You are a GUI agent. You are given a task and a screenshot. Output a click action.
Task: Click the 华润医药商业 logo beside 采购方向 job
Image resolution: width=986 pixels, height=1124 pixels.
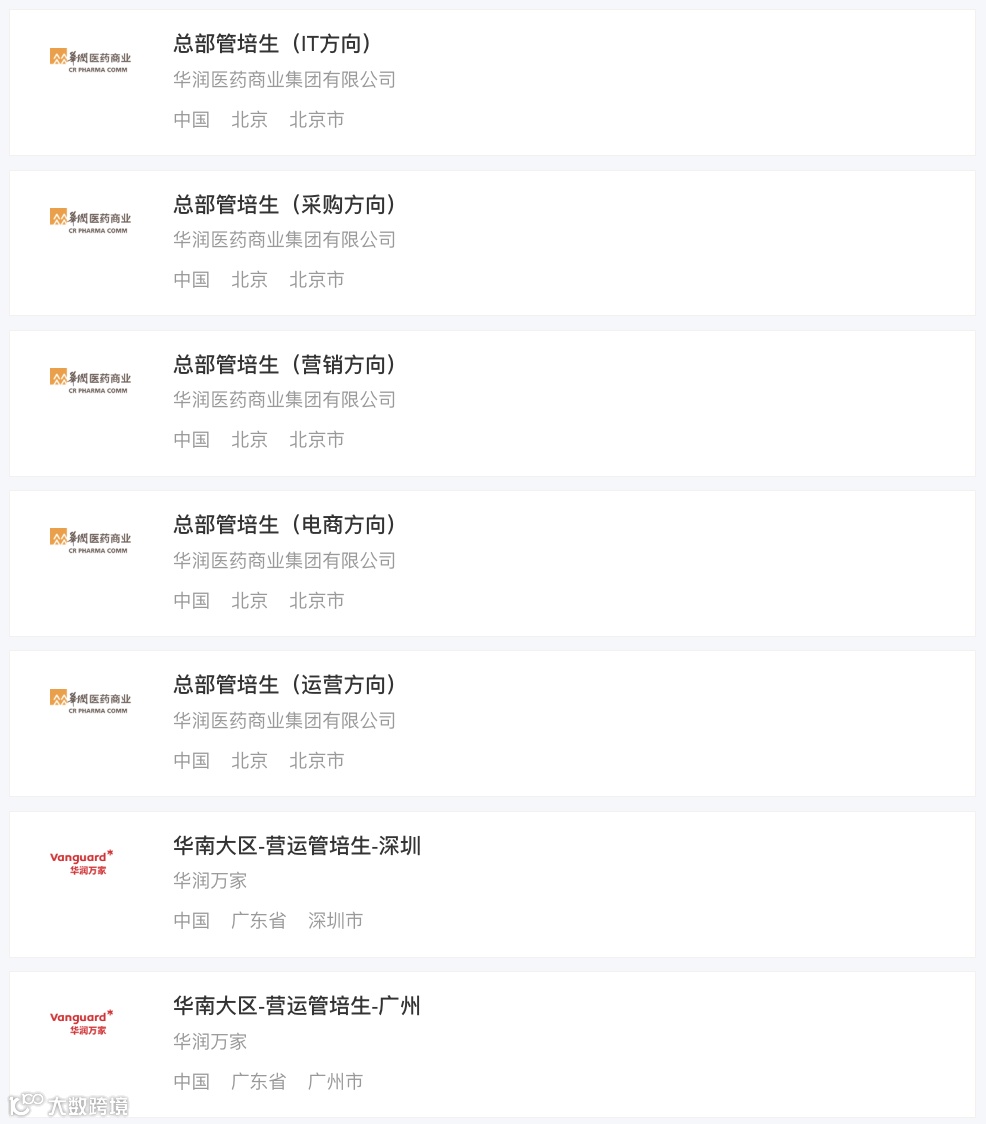coord(90,218)
